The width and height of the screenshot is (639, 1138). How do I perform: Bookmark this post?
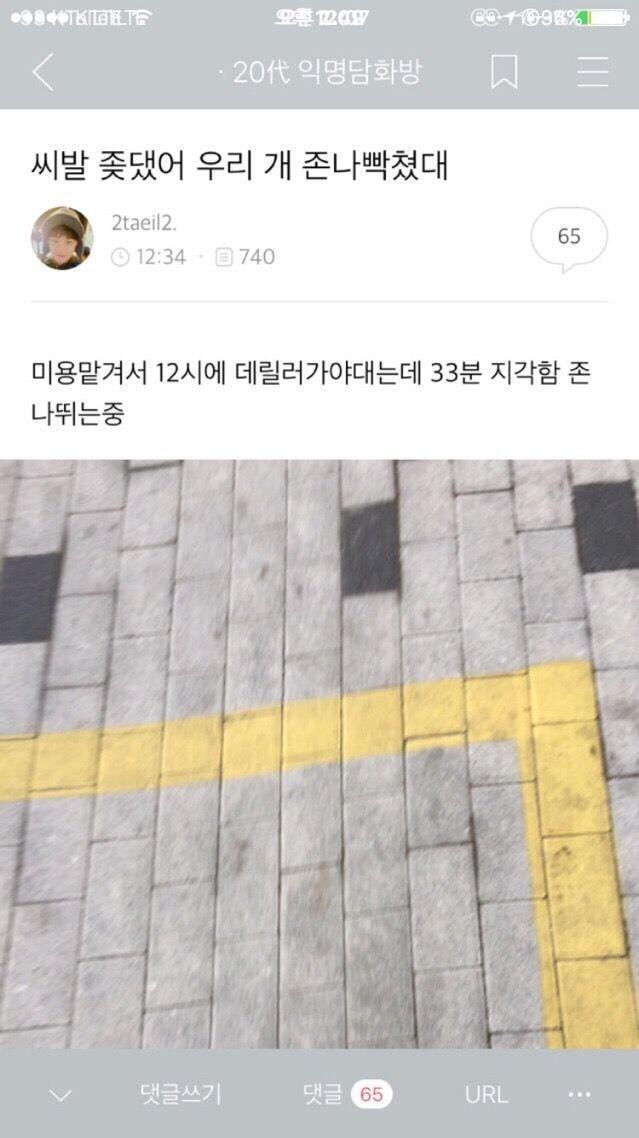pos(504,72)
